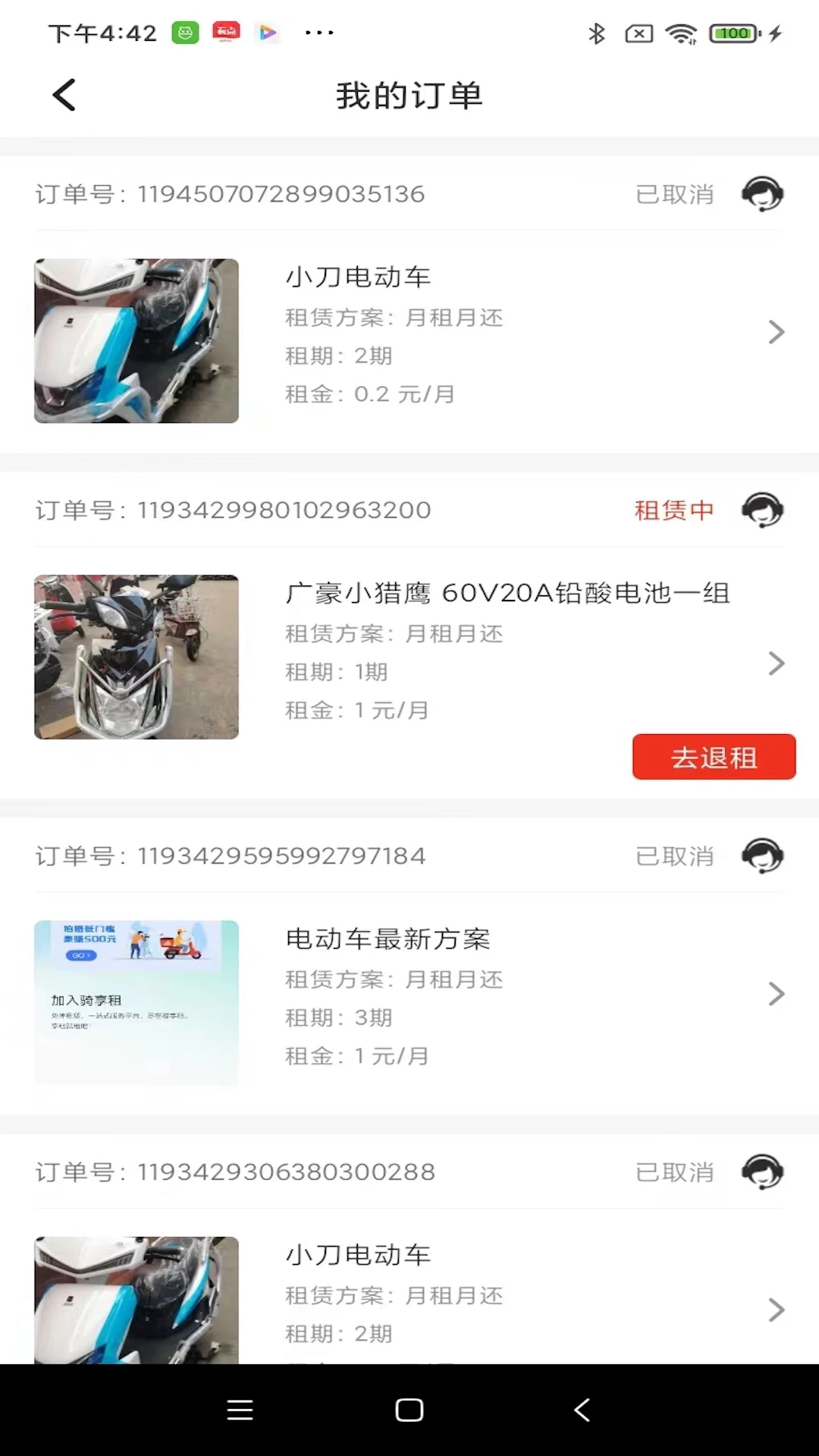The width and height of the screenshot is (819, 1456).
Task: Tap the 已取消 status on the first order
Action: (x=673, y=193)
